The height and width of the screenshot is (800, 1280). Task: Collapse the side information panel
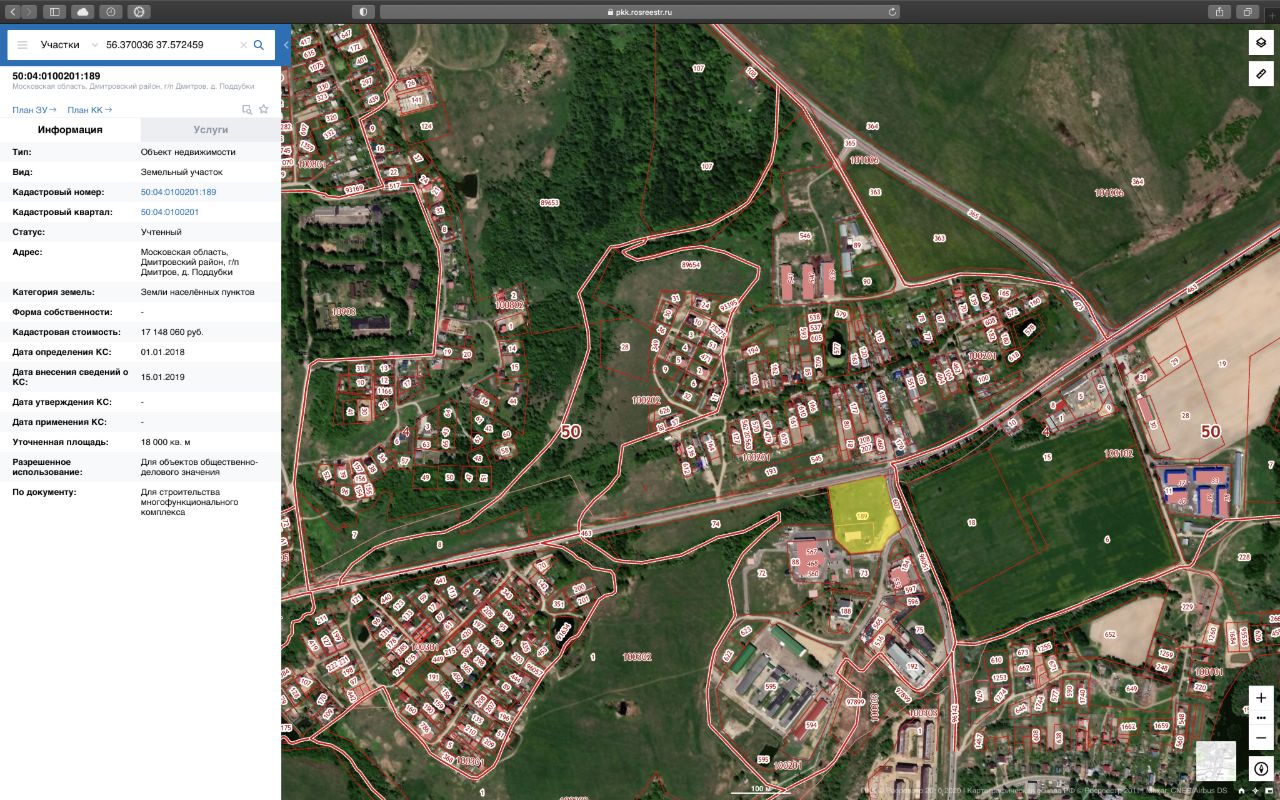(x=286, y=45)
